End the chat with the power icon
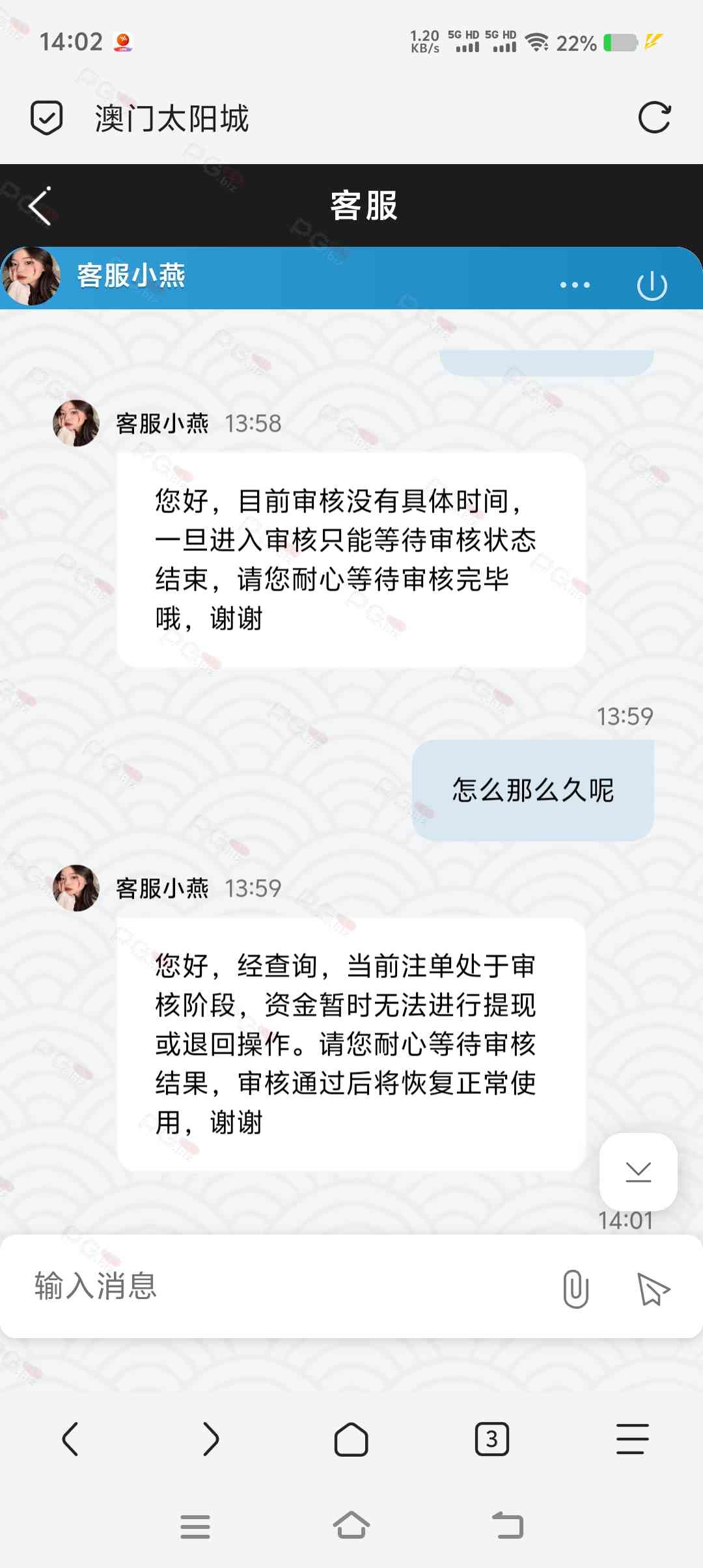The image size is (703, 1568). (652, 285)
